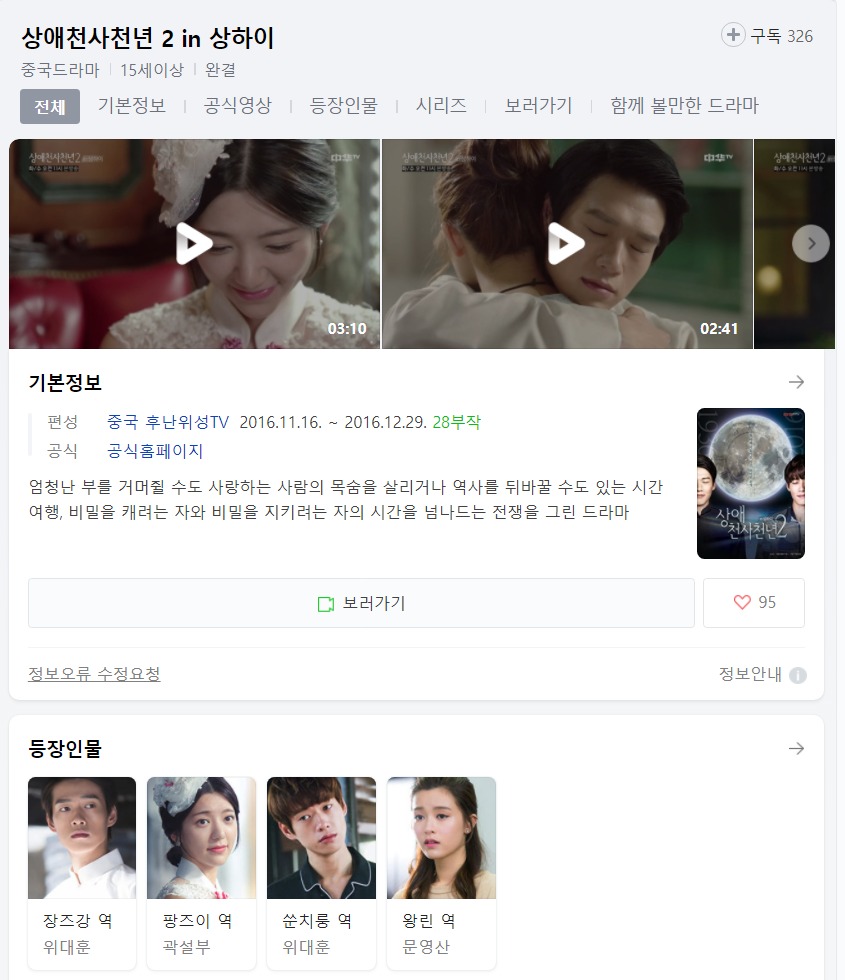Expand 기본정보 section via its arrow

click(796, 382)
